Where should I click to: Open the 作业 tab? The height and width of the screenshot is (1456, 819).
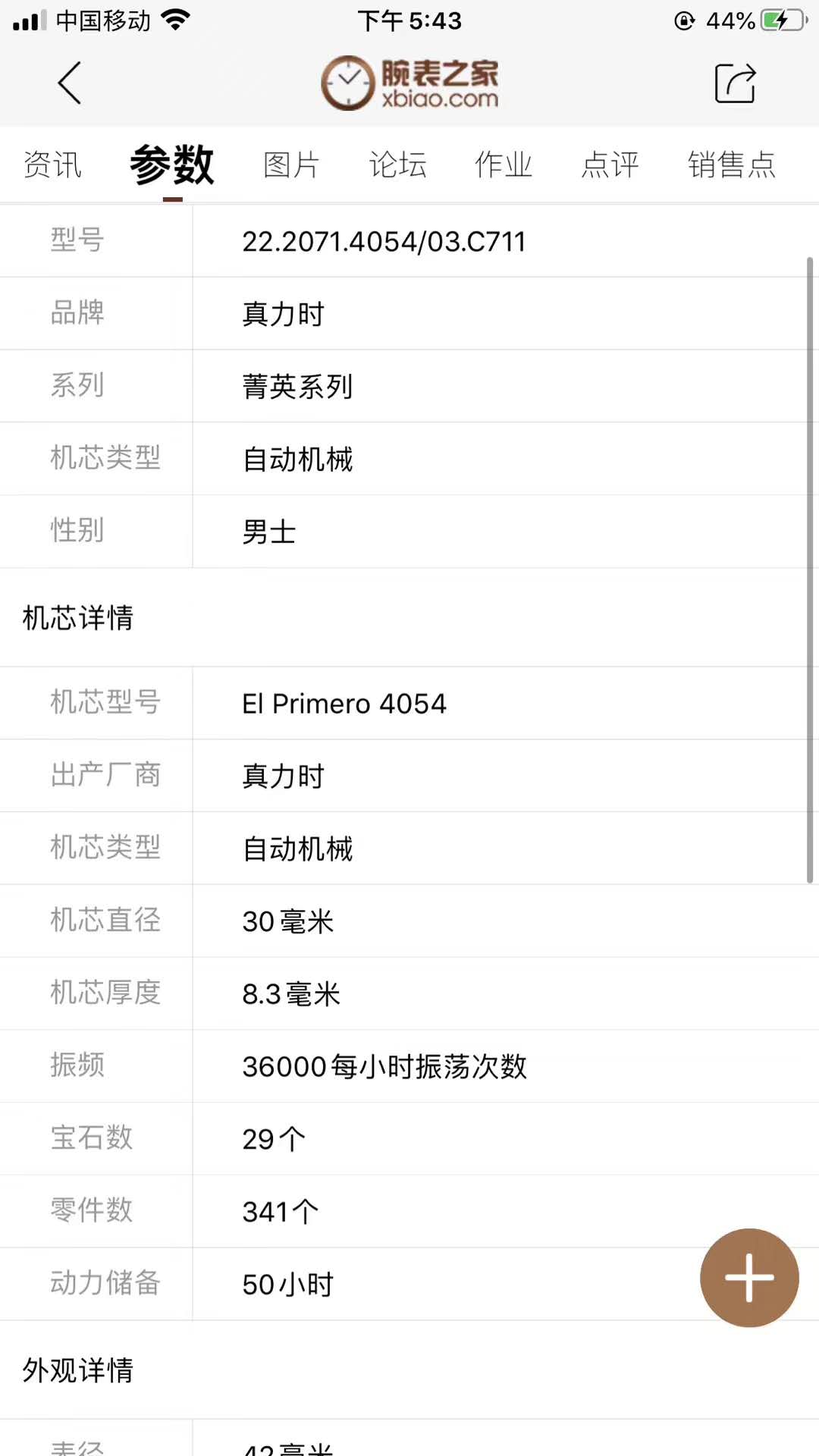[x=504, y=165]
